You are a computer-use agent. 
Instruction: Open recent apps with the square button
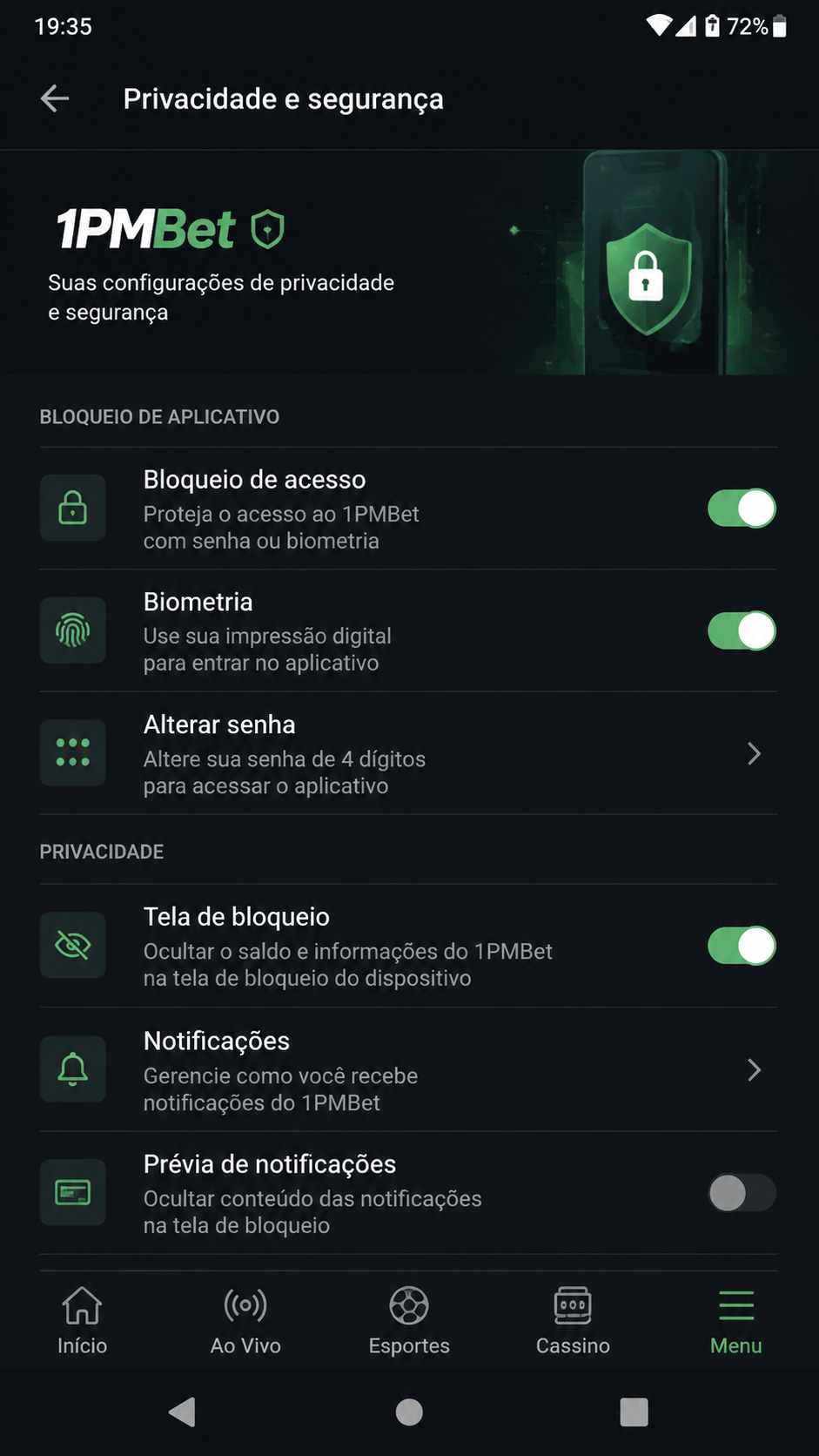[634, 1412]
